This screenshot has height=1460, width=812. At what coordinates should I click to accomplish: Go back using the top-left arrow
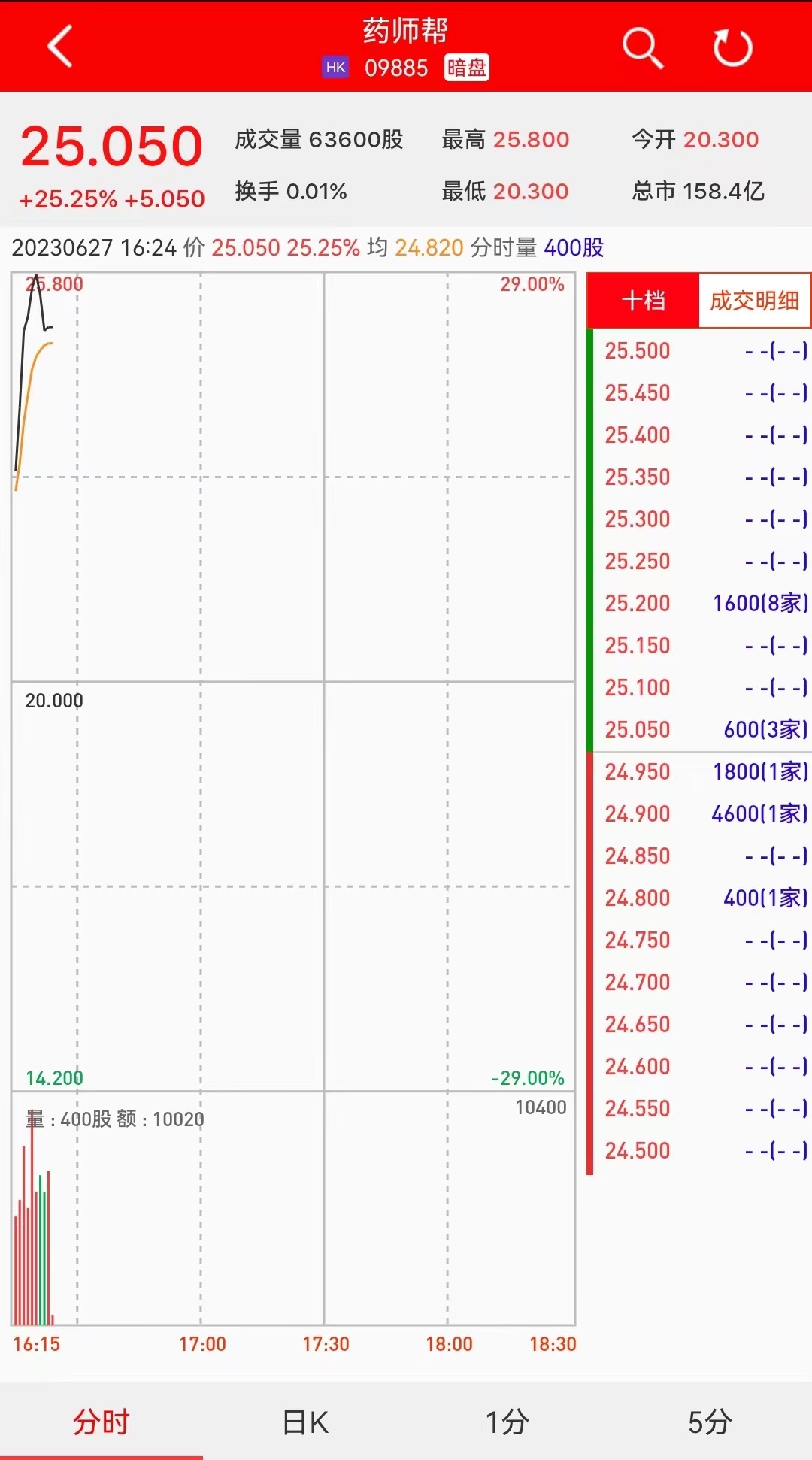pyautogui.click(x=60, y=47)
